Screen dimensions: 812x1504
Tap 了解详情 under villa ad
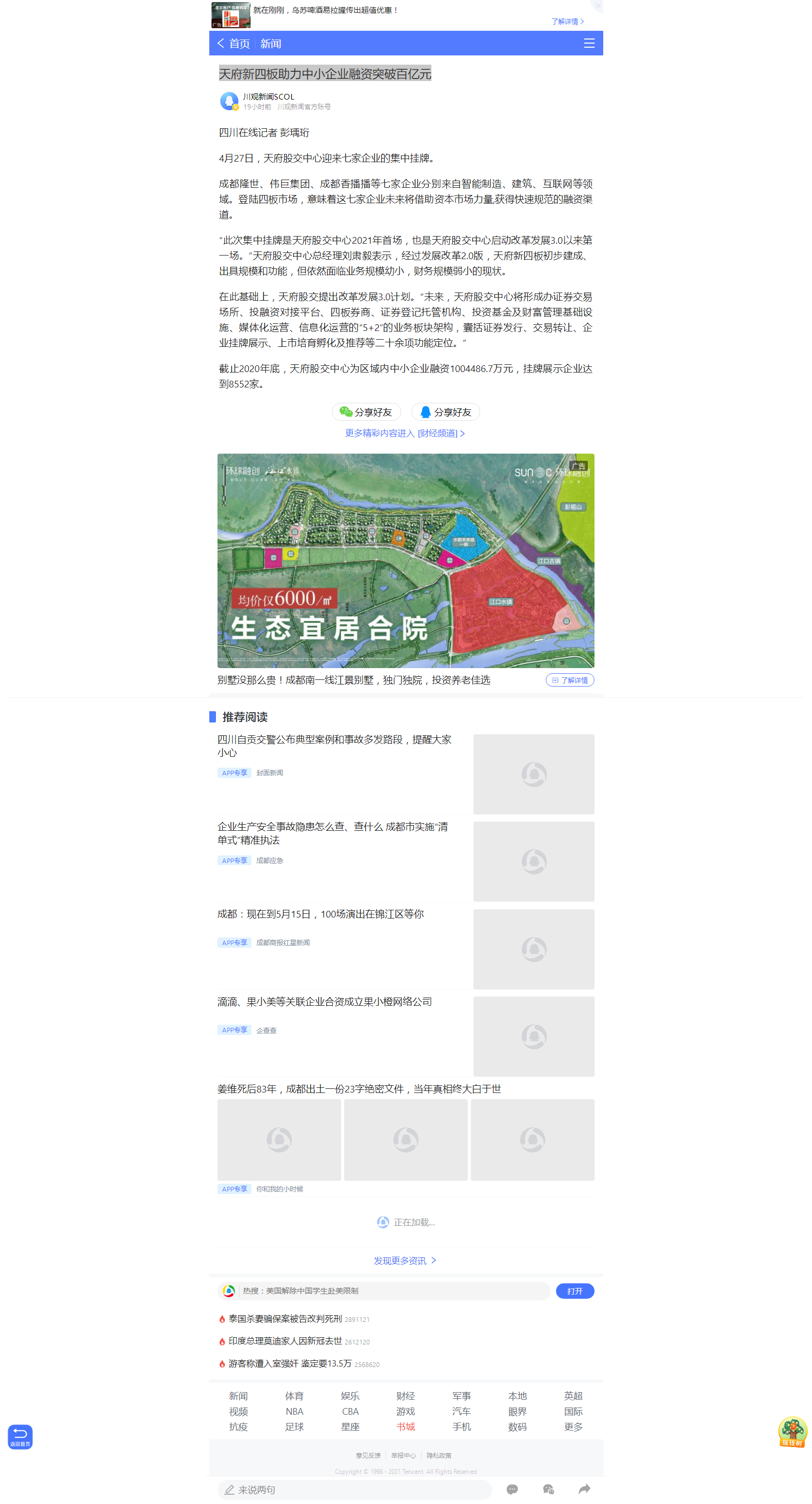570,680
